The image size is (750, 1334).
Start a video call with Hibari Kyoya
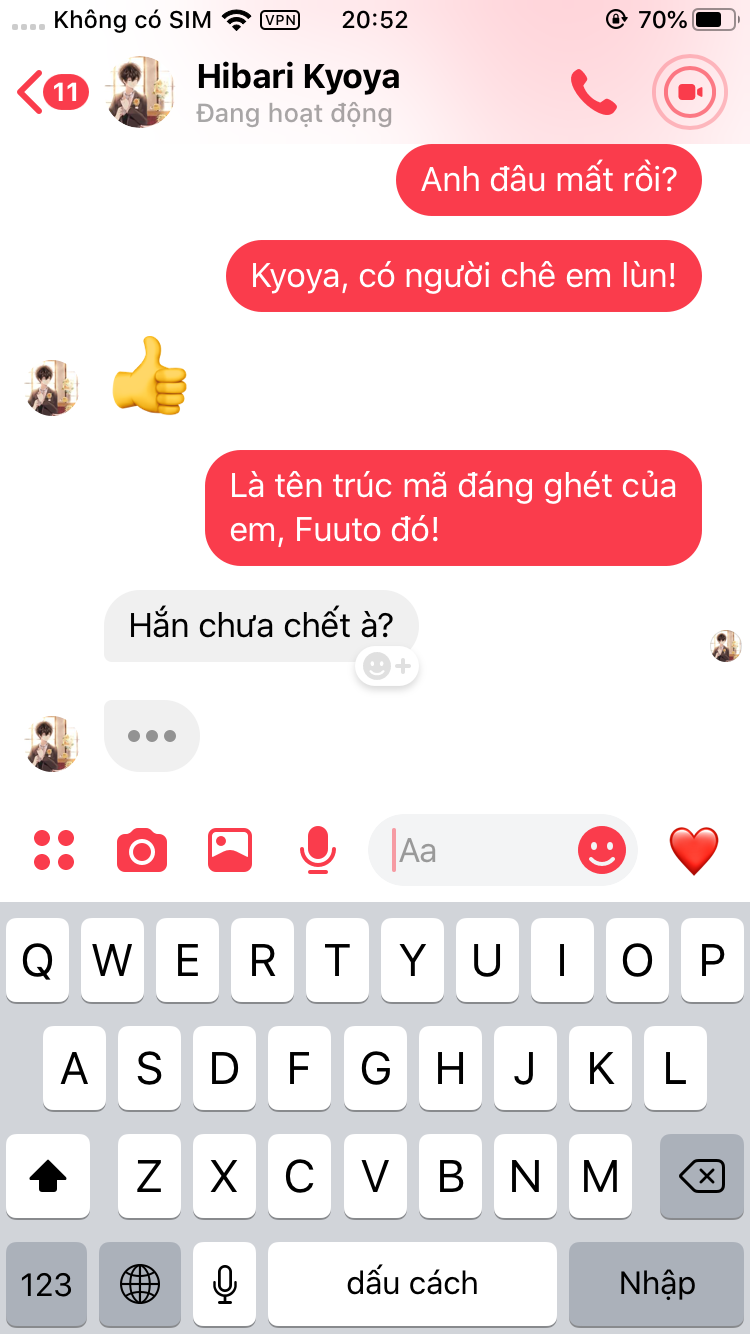point(689,92)
